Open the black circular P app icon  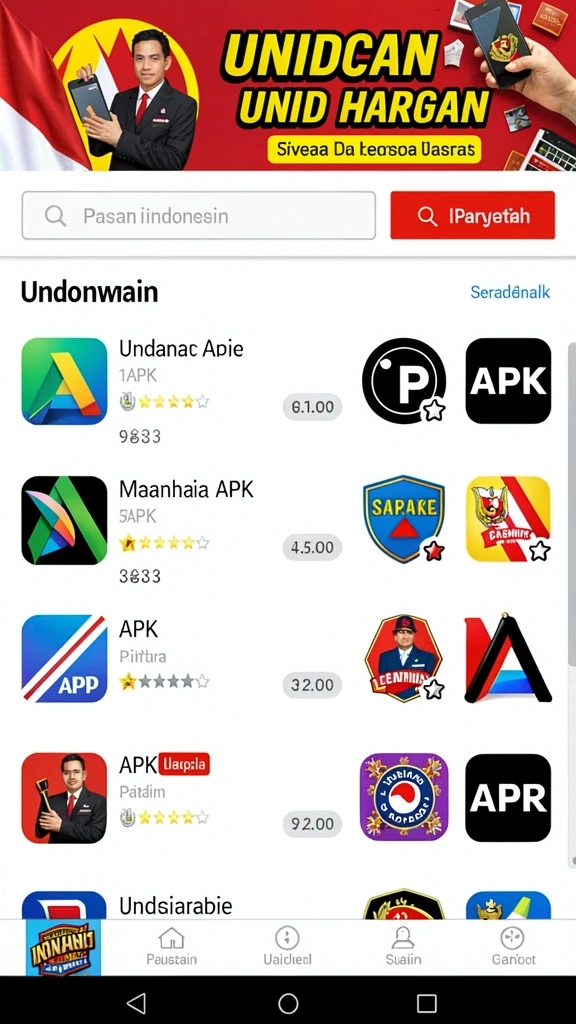[x=404, y=381]
